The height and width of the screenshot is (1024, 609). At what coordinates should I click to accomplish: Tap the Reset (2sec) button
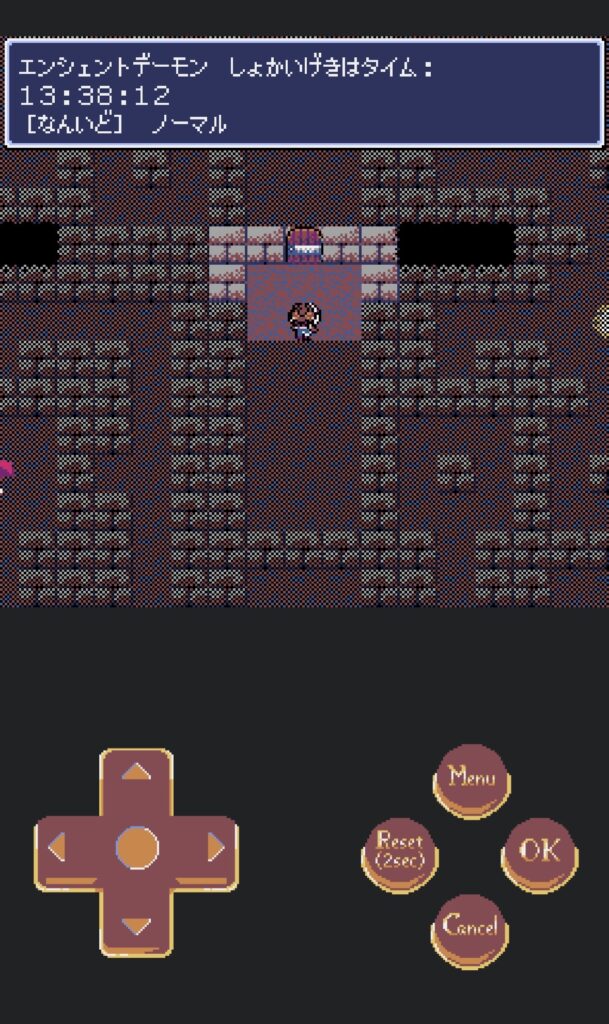point(399,851)
